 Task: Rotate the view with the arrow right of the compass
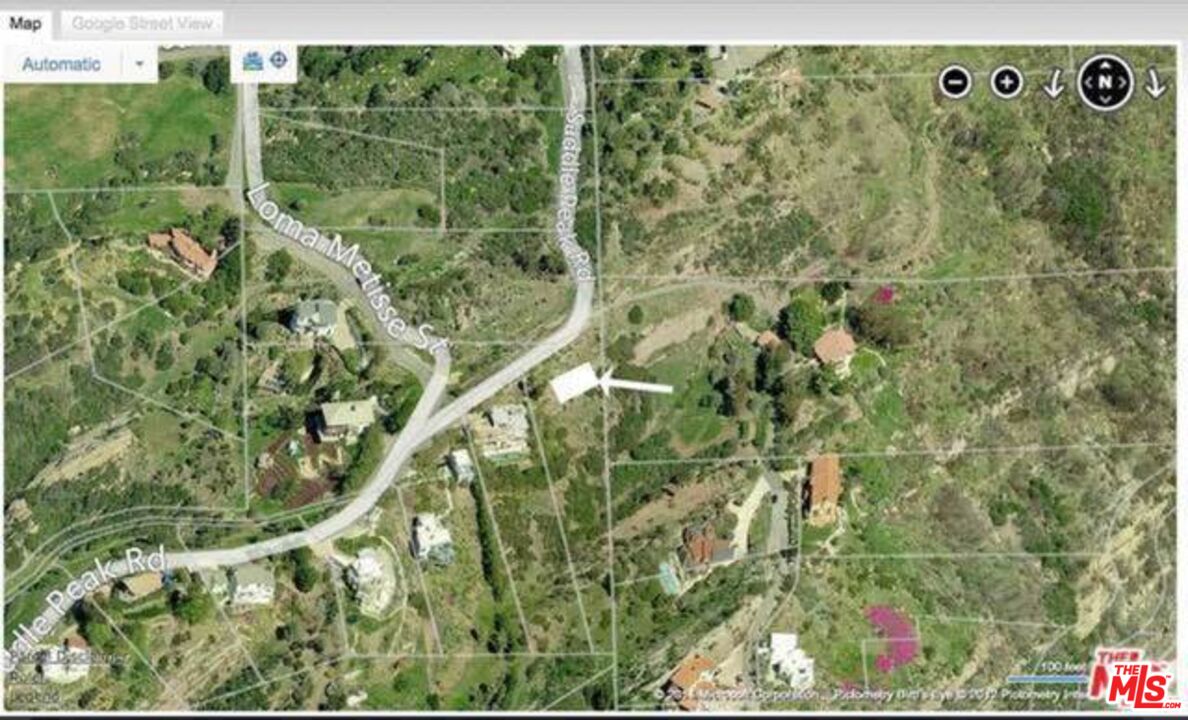tap(1155, 84)
